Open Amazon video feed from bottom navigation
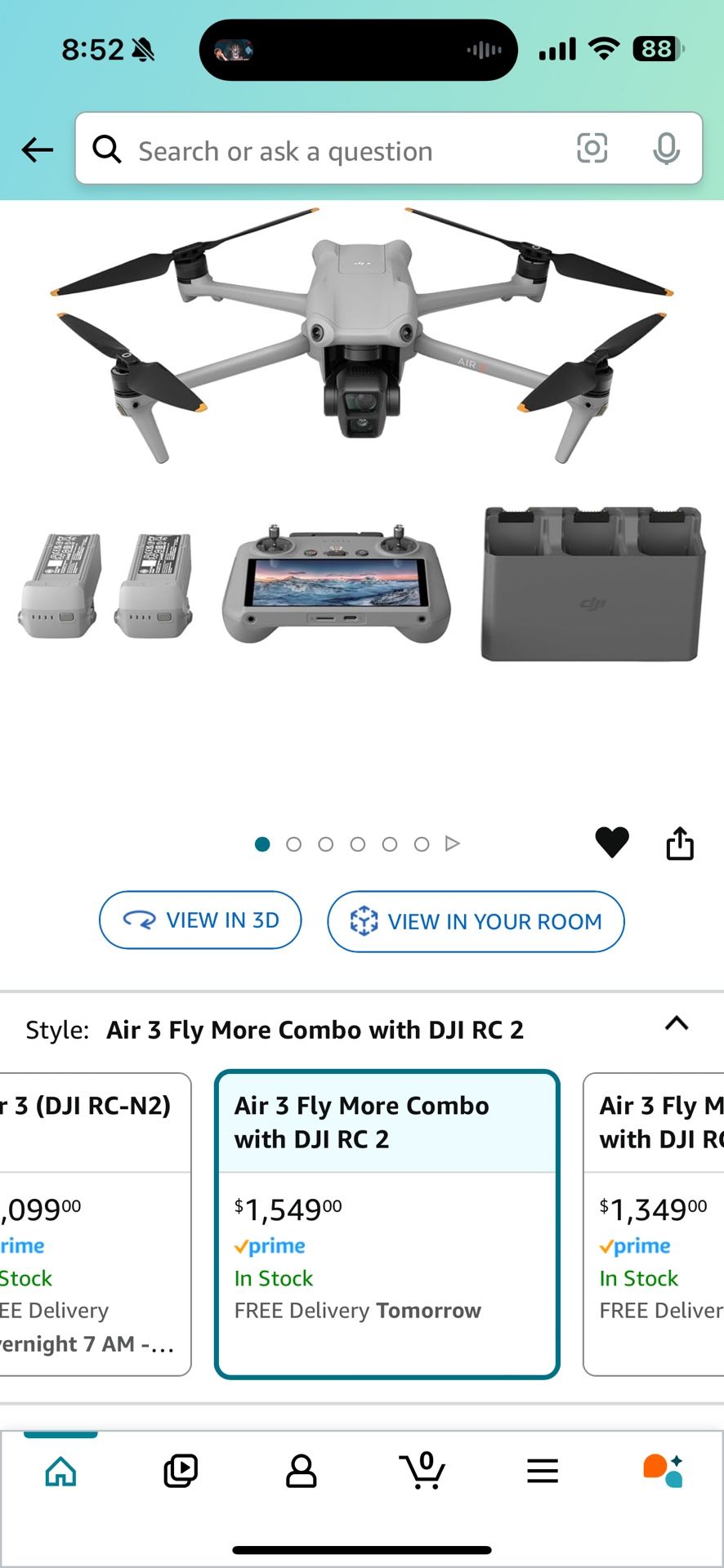The height and width of the screenshot is (1568, 724). (x=181, y=1471)
